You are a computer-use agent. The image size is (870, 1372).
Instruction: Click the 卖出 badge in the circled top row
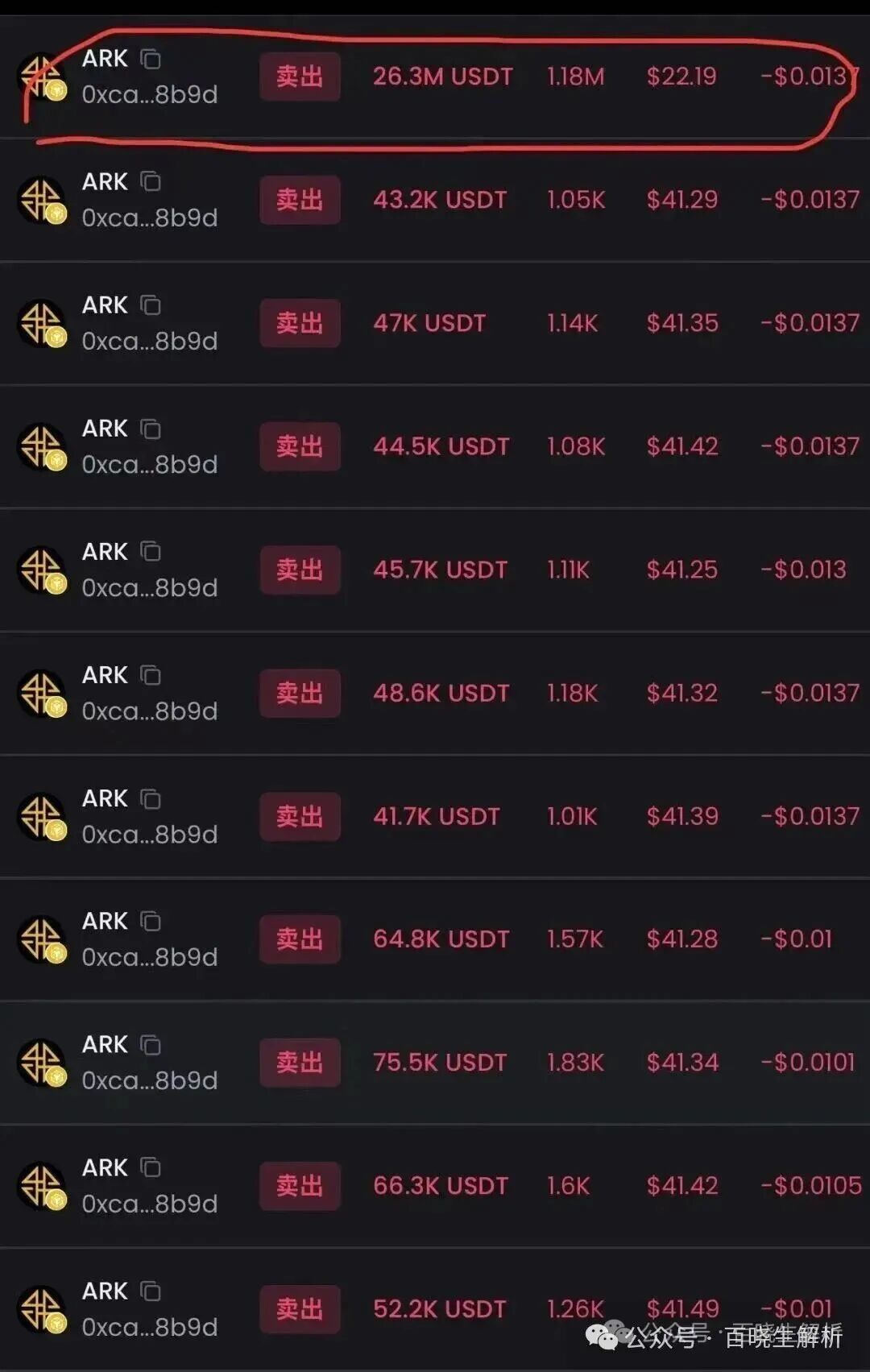coord(299,77)
